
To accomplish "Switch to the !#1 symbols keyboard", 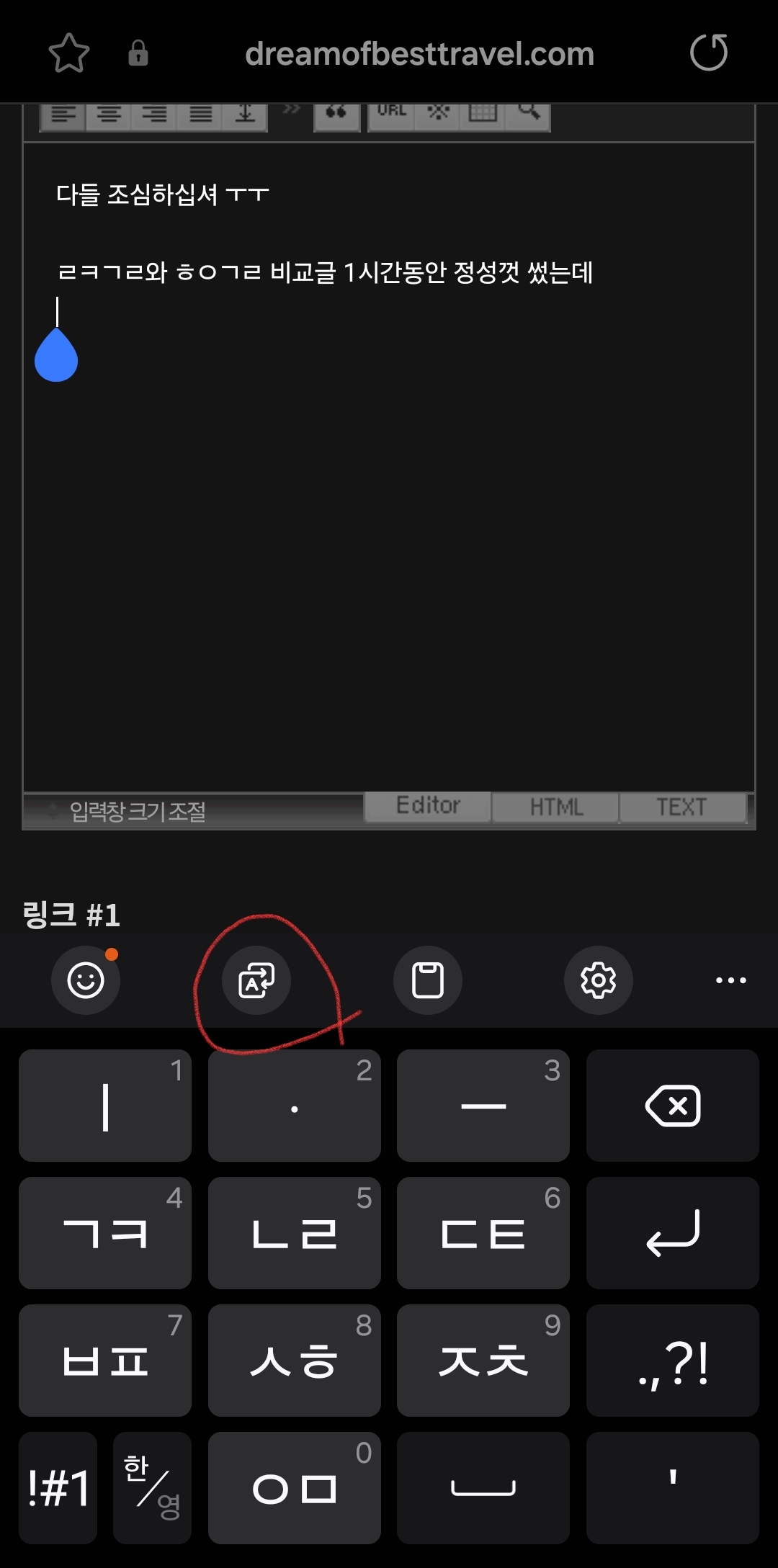I will coord(58,1487).
